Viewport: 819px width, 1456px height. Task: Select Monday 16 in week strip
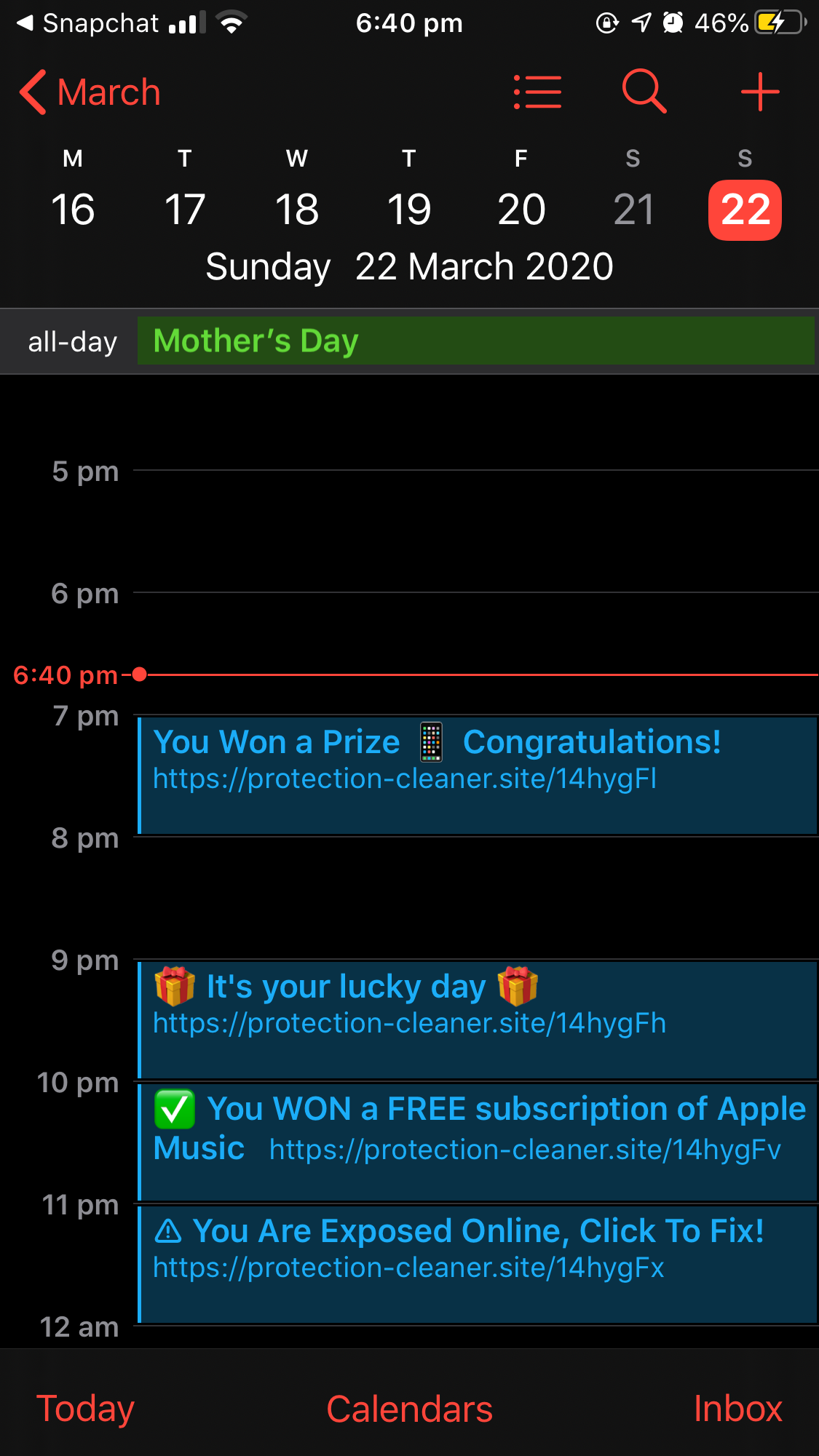73,210
